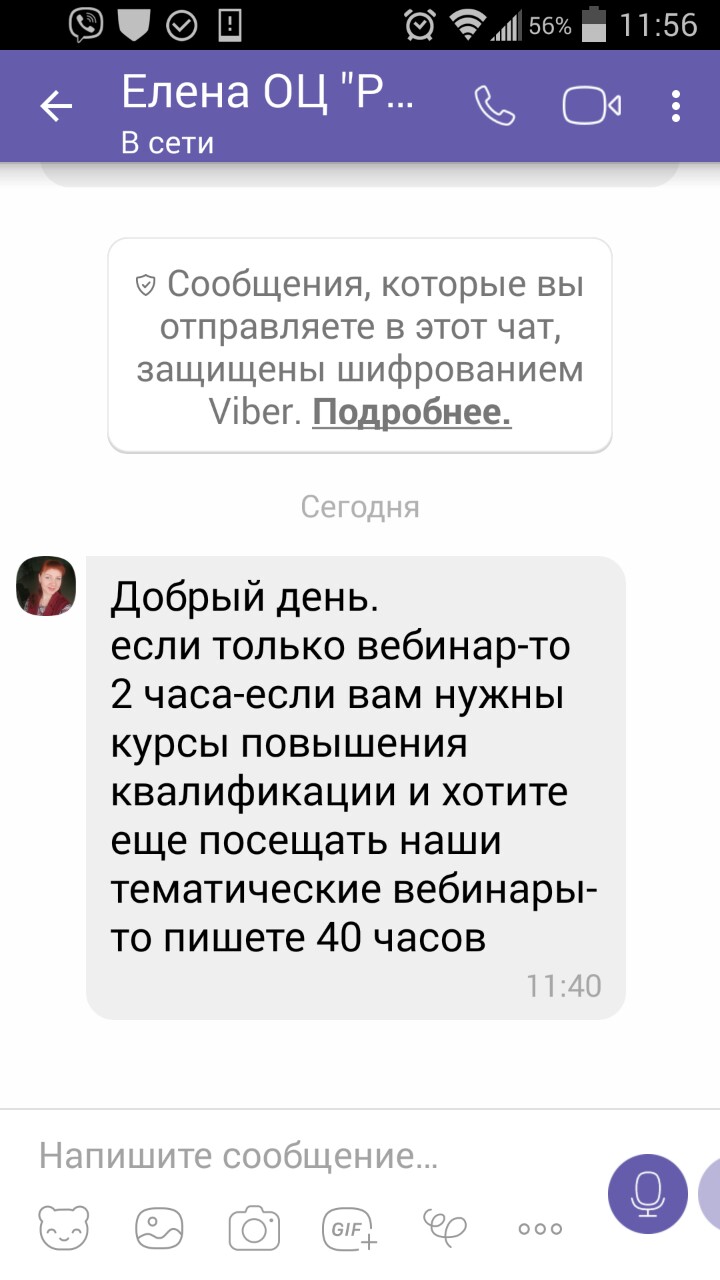
Task: Open the photo gallery attachment
Action: pyautogui.click(x=159, y=1228)
